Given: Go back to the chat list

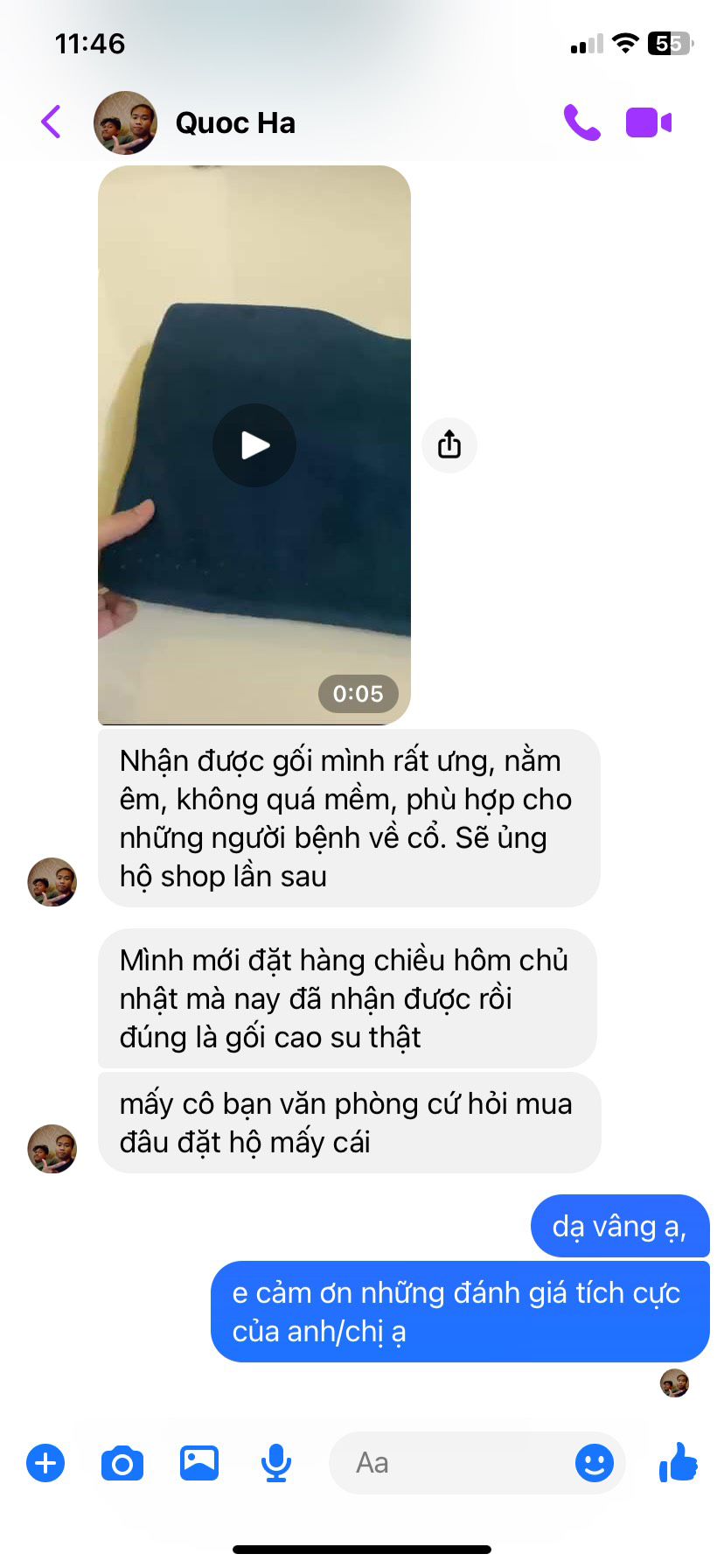Looking at the screenshot, I should point(52,122).
